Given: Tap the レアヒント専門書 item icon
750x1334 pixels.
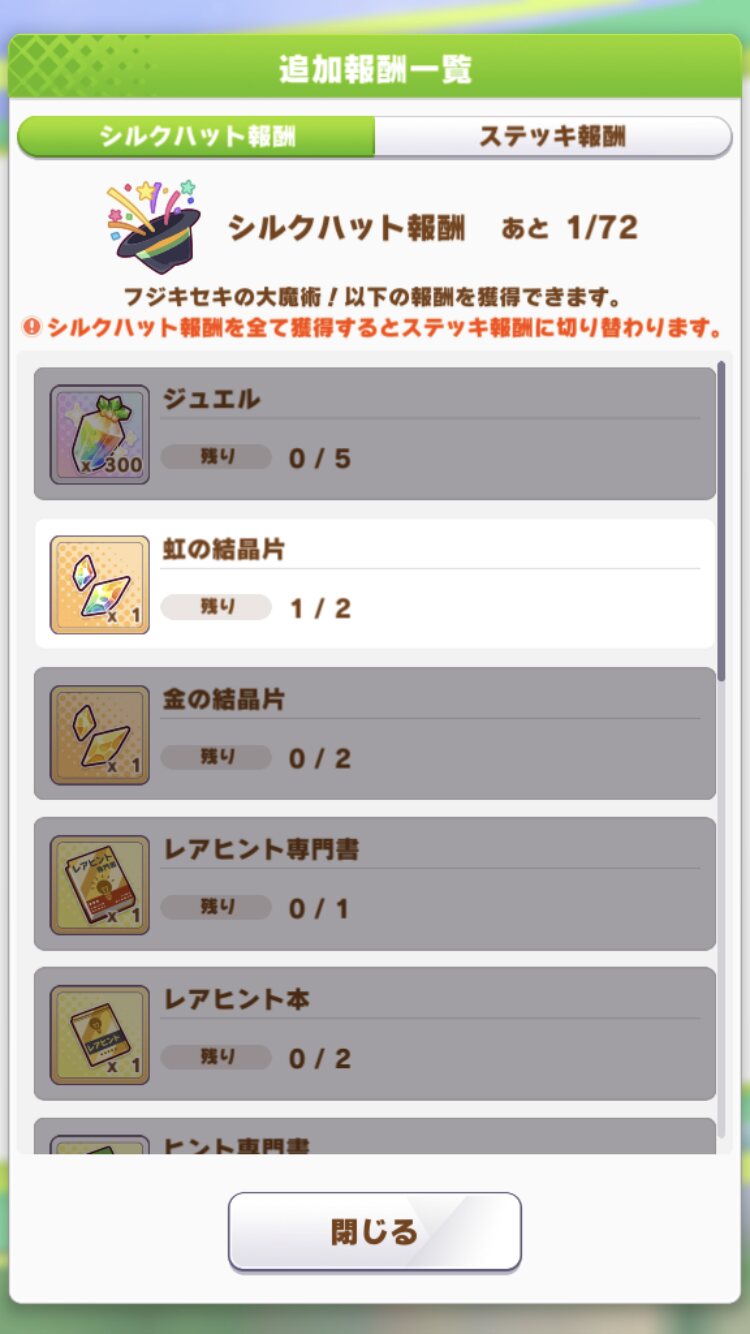Looking at the screenshot, I should tap(100, 884).
